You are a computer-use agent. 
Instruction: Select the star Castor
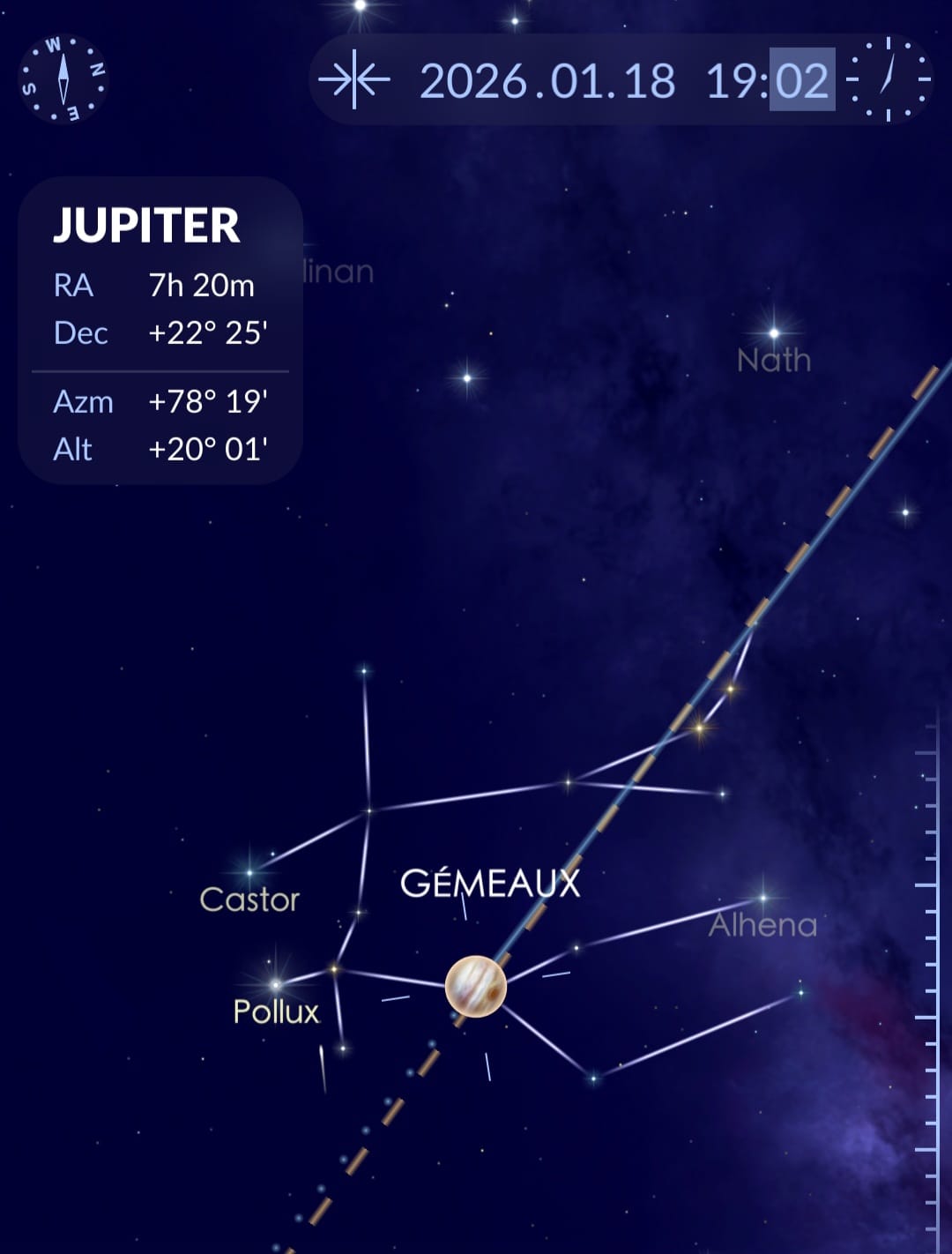(x=249, y=872)
